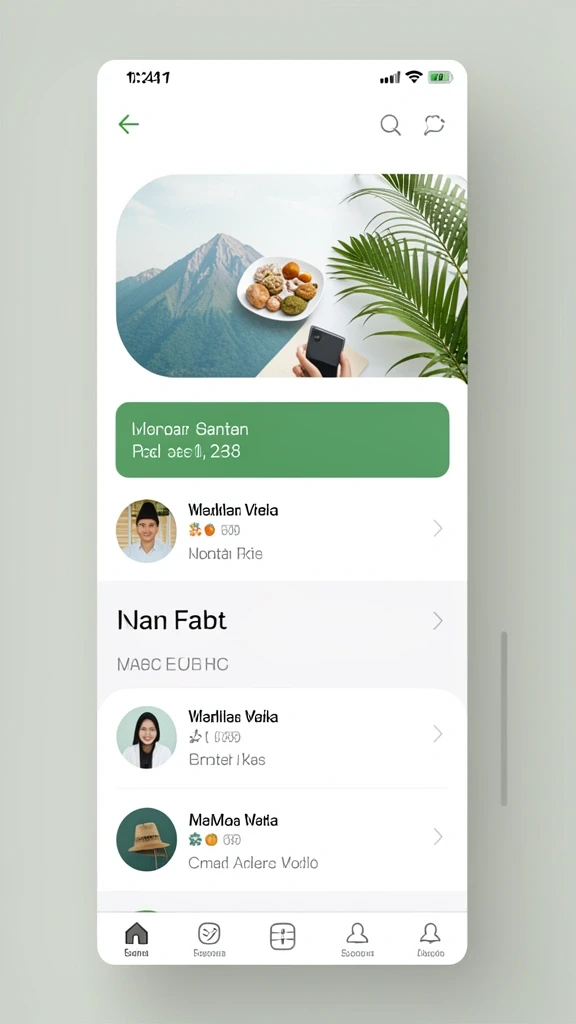Viewport: 576px width, 1024px height.
Task: Open the Marklan Viela row
Action: click(x=282, y=531)
